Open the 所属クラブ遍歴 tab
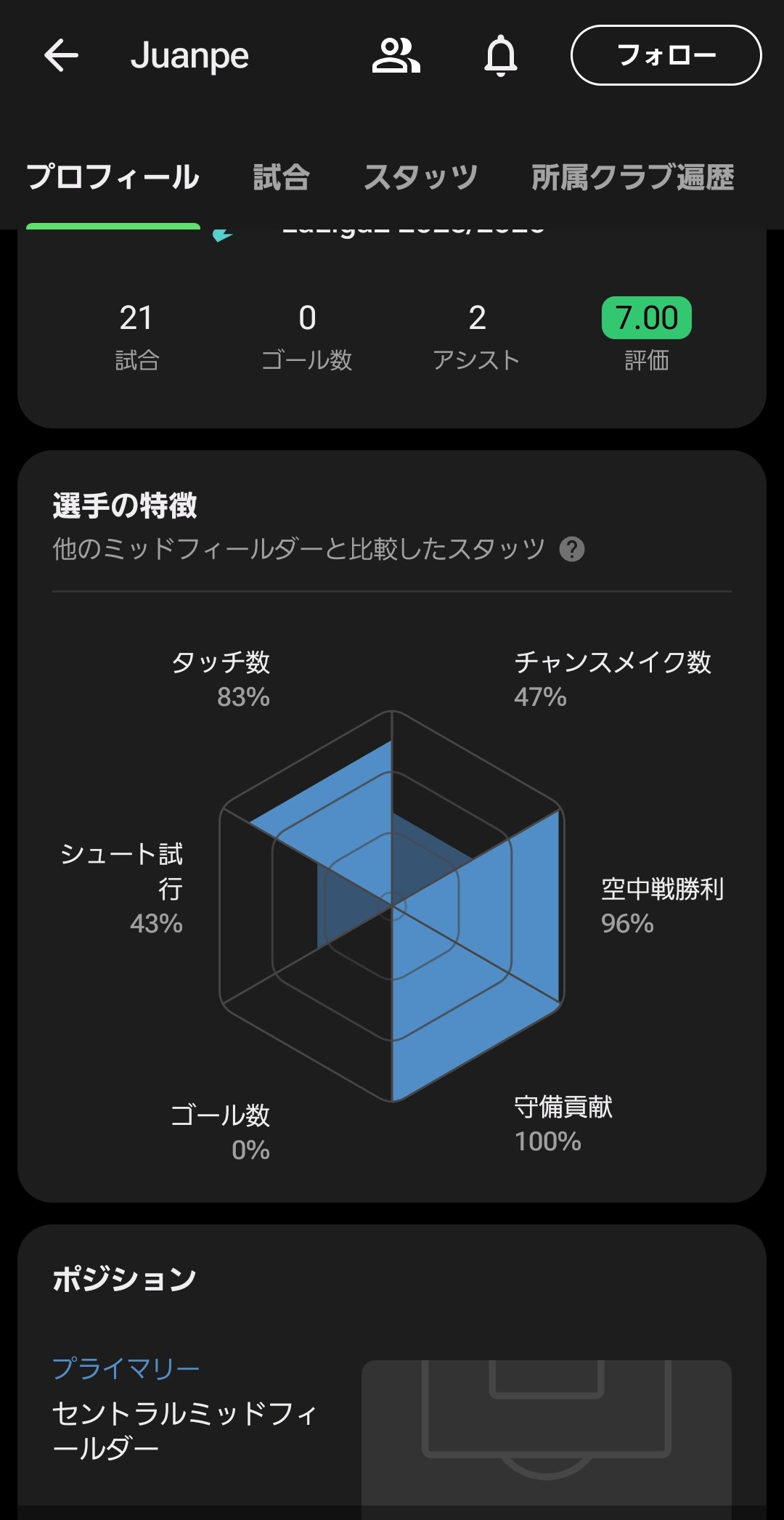The width and height of the screenshot is (784, 1520). tap(633, 177)
